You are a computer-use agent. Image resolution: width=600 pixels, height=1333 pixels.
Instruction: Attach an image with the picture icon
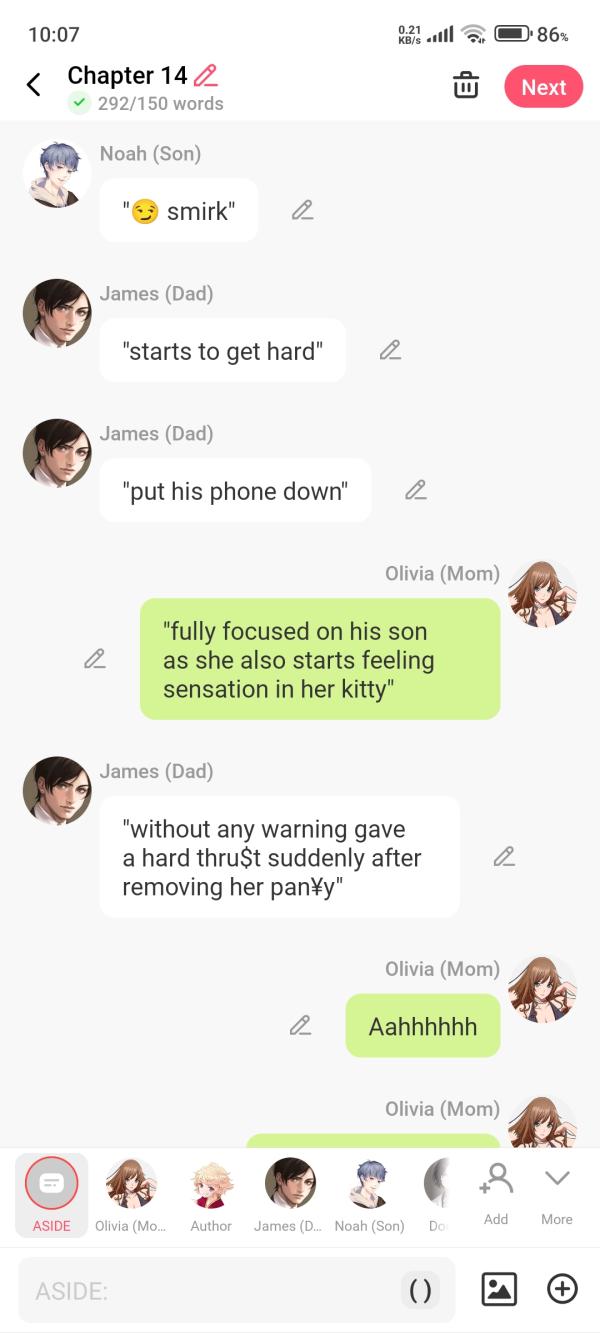coord(499,1290)
